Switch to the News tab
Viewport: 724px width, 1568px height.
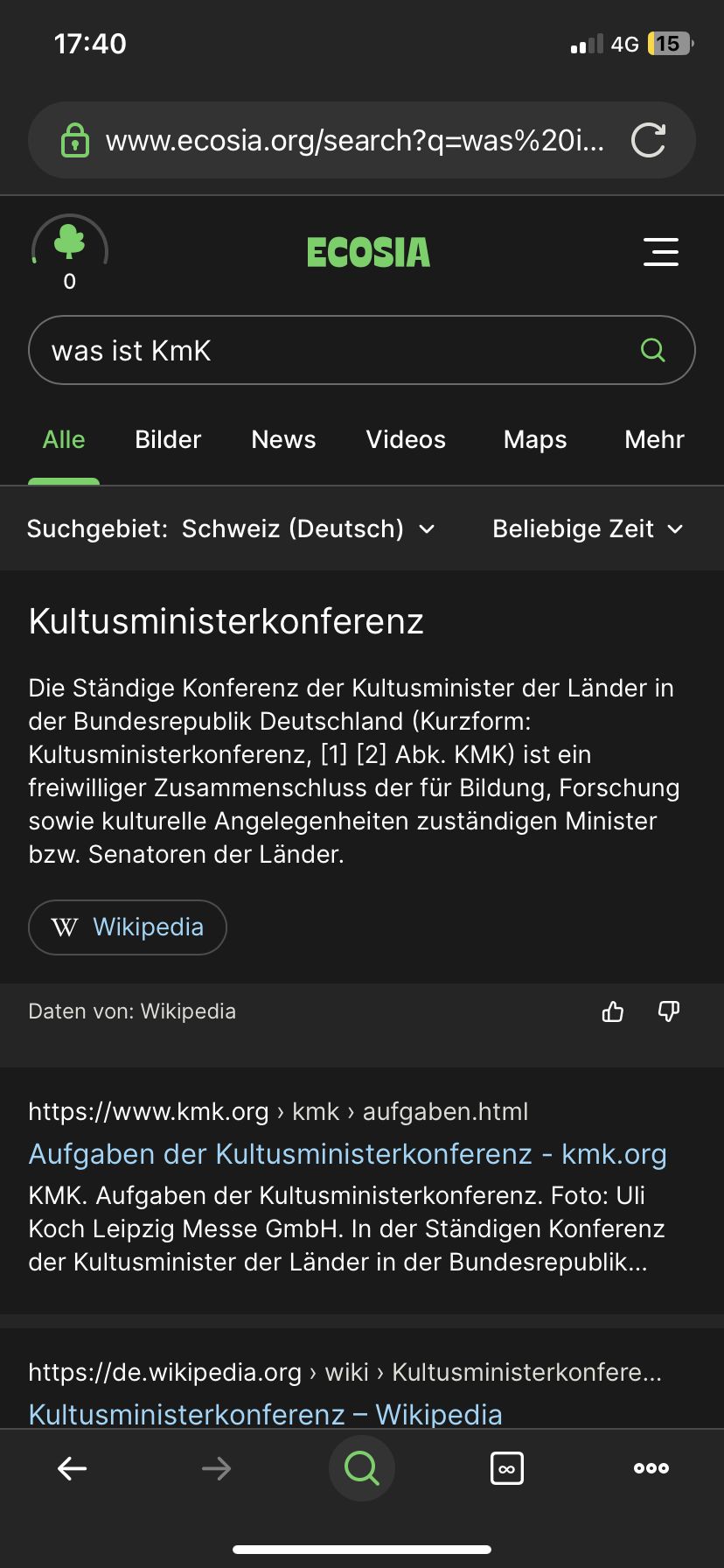pos(283,439)
